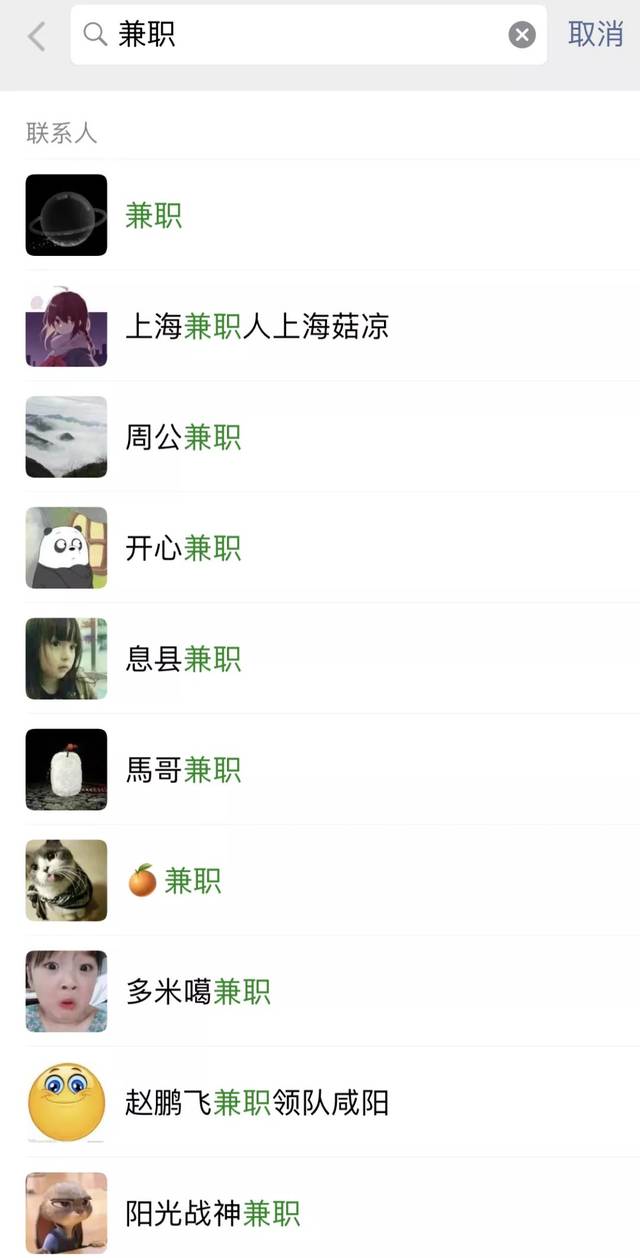Open 赵鹏飞兼职领队咸阳 contact
Screen dimensions: 640x1258
tap(320, 1103)
